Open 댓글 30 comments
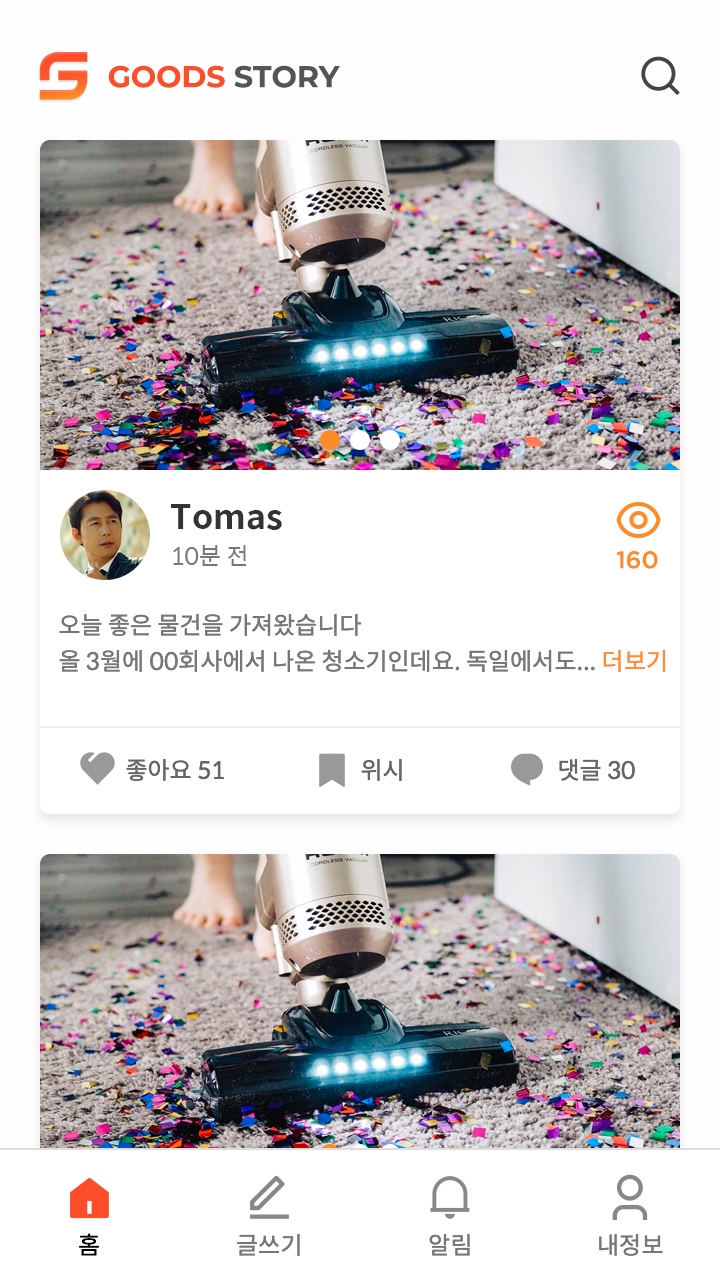Viewport: 720px width, 1280px height. 574,770
